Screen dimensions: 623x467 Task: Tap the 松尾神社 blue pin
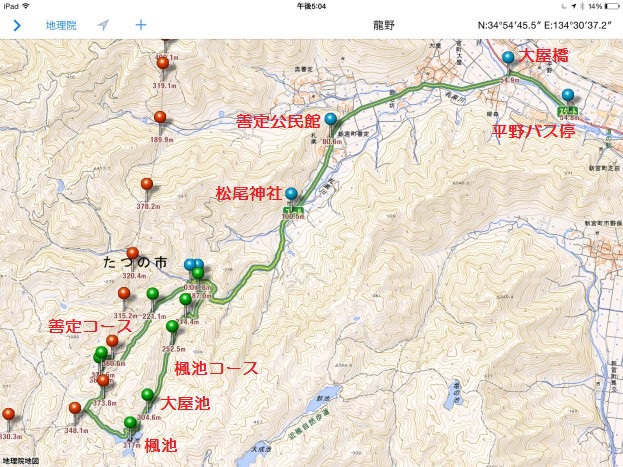click(x=291, y=194)
